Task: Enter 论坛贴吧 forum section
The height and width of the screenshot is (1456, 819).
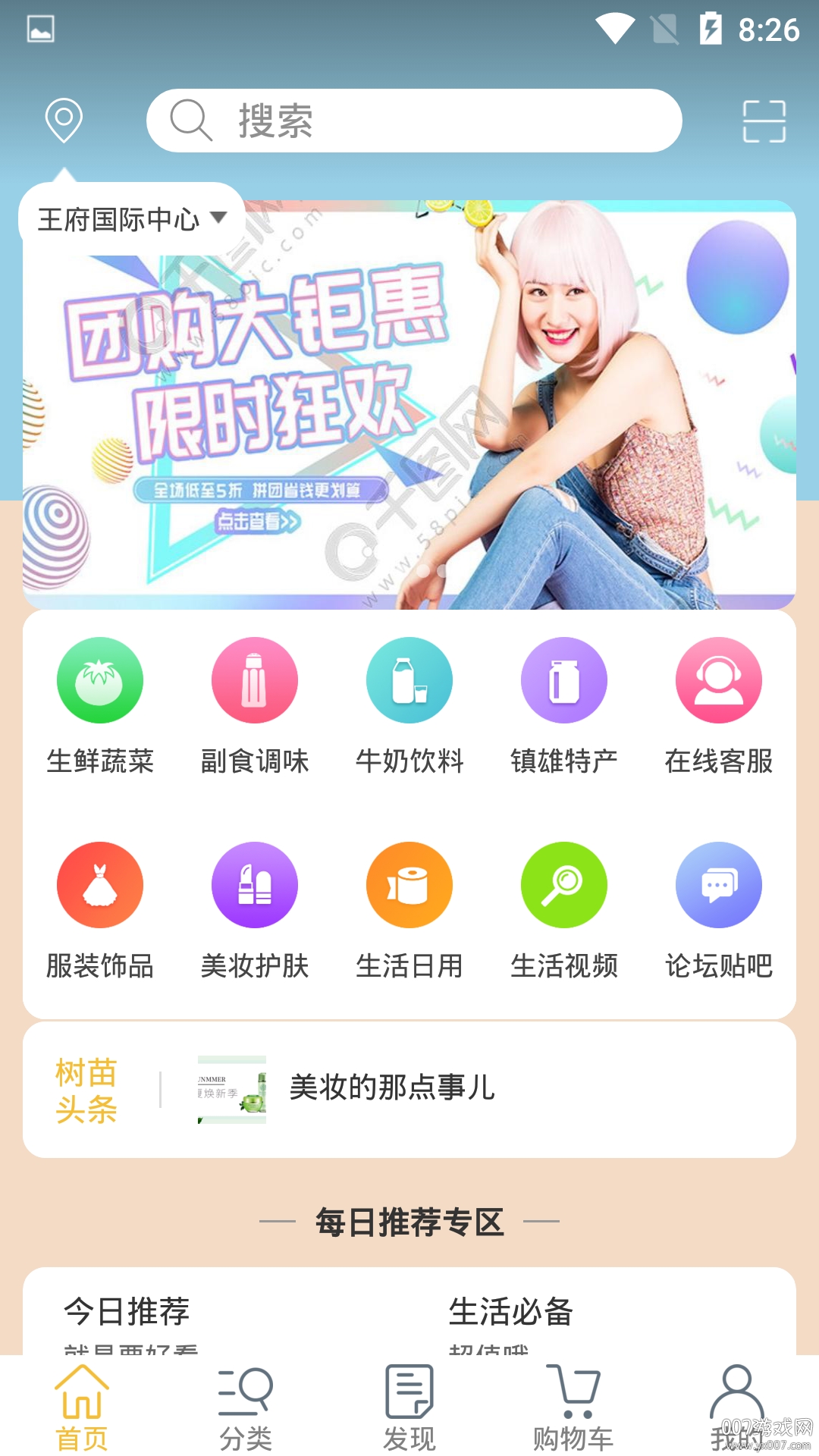Action: pyautogui.click(x=718, y=884)
